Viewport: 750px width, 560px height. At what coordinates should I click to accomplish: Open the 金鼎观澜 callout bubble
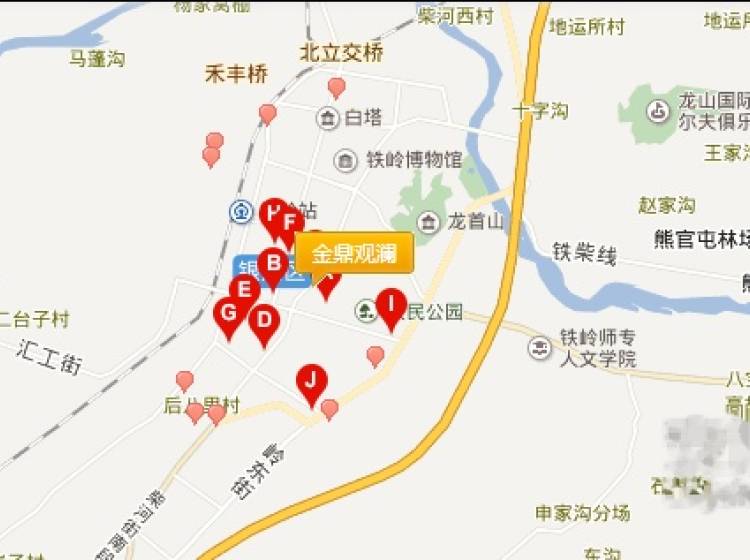tap(353, 253)
